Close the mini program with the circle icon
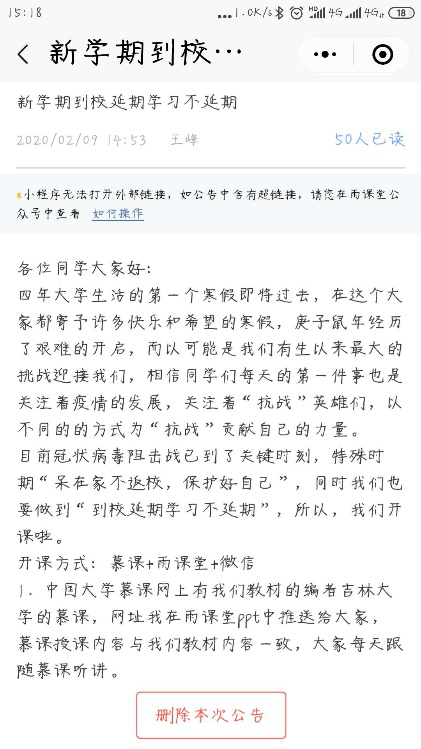Image resolution: width=421 pixels, height=749 pixels. tap(382, 54)
